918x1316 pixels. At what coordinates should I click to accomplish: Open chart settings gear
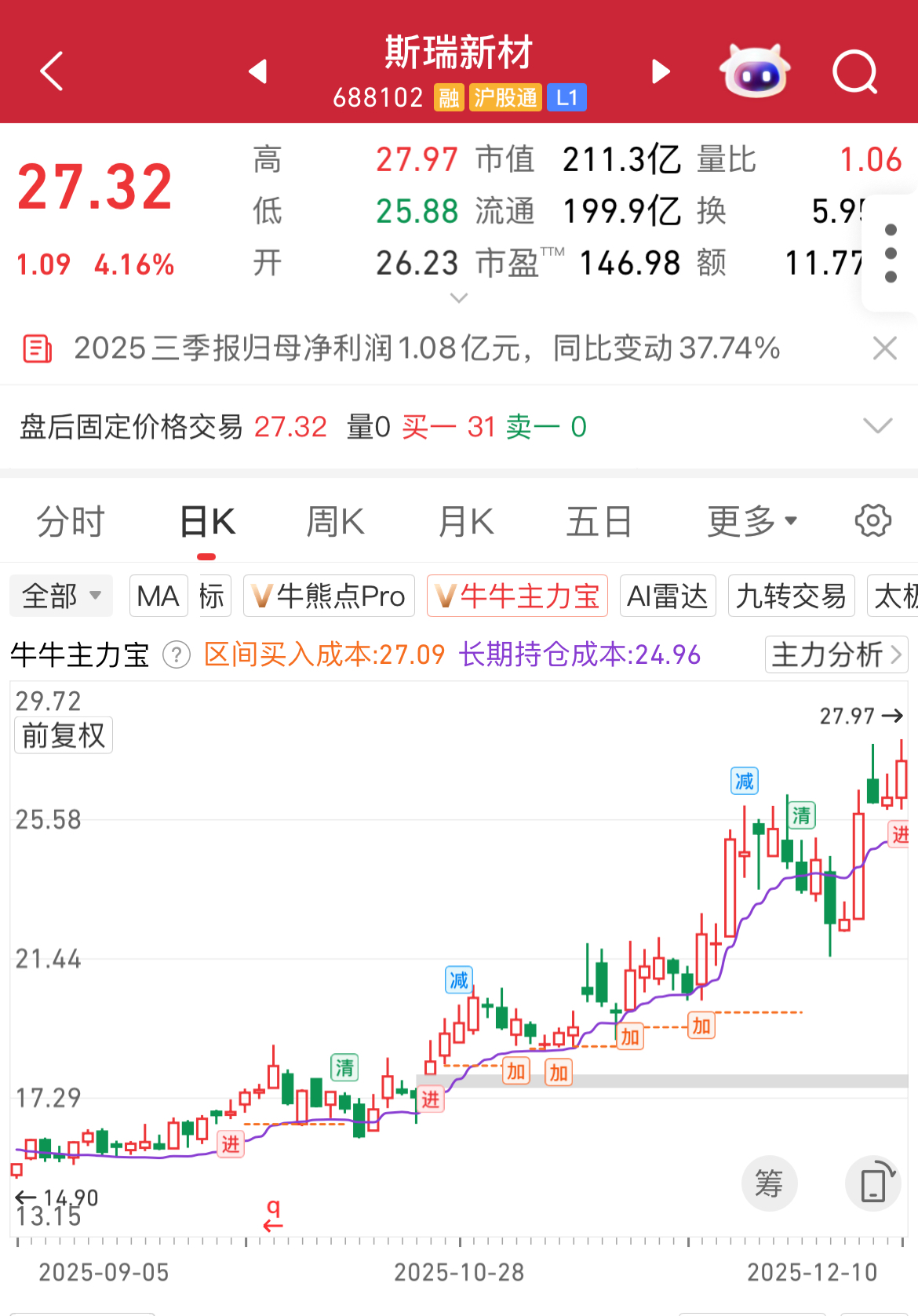[x=872, y=521]
